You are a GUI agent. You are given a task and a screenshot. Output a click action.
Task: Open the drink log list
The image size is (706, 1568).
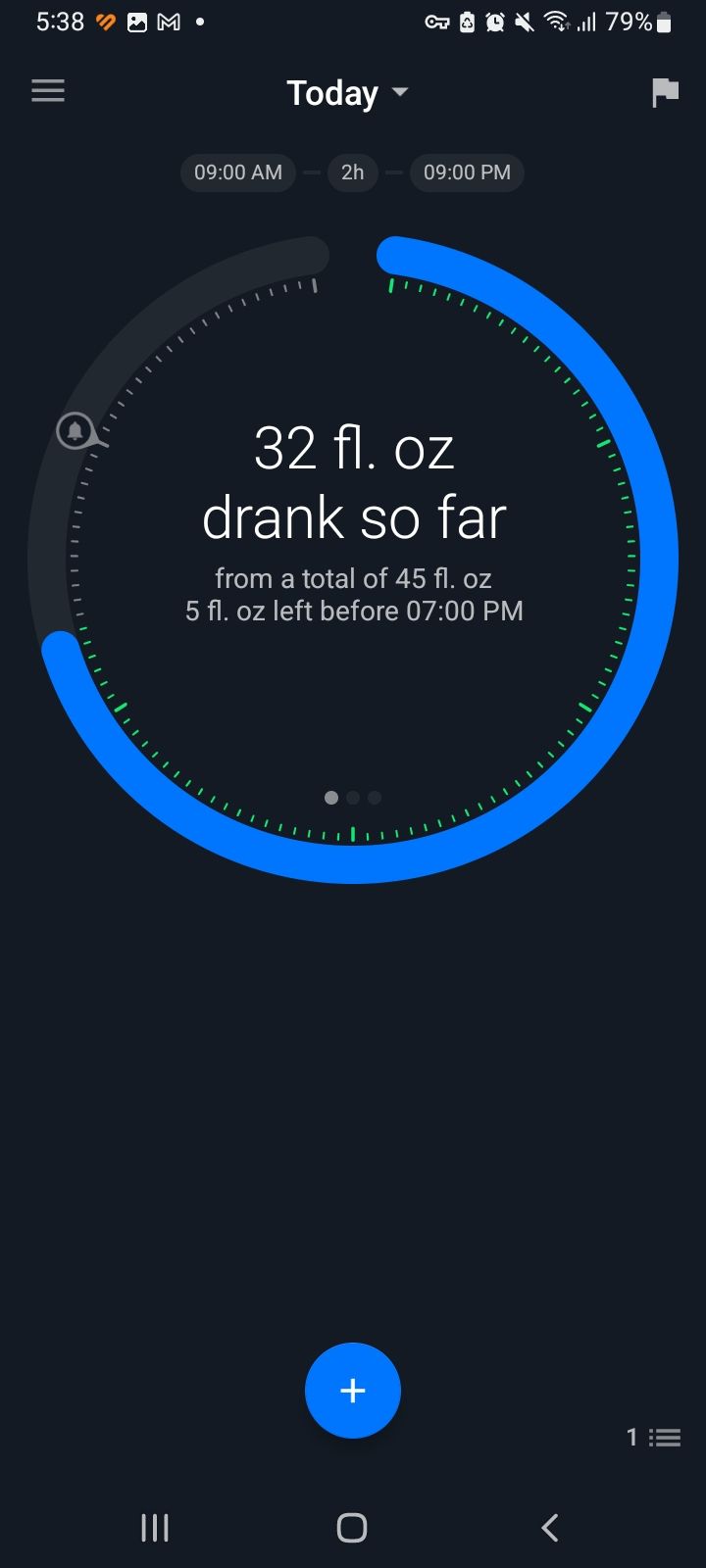point(655,1437)
